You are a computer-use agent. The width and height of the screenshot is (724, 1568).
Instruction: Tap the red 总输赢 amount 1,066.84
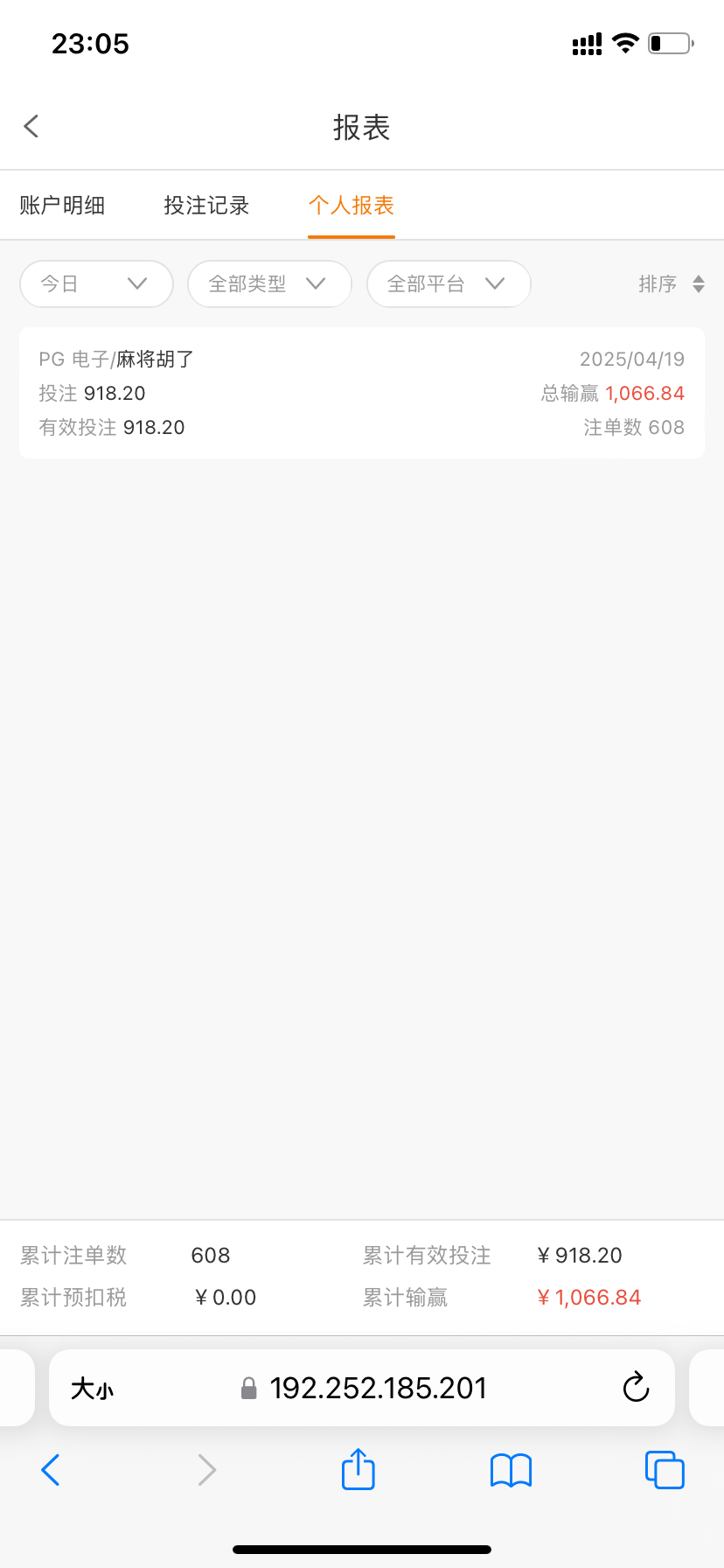(x=644, y=393)
